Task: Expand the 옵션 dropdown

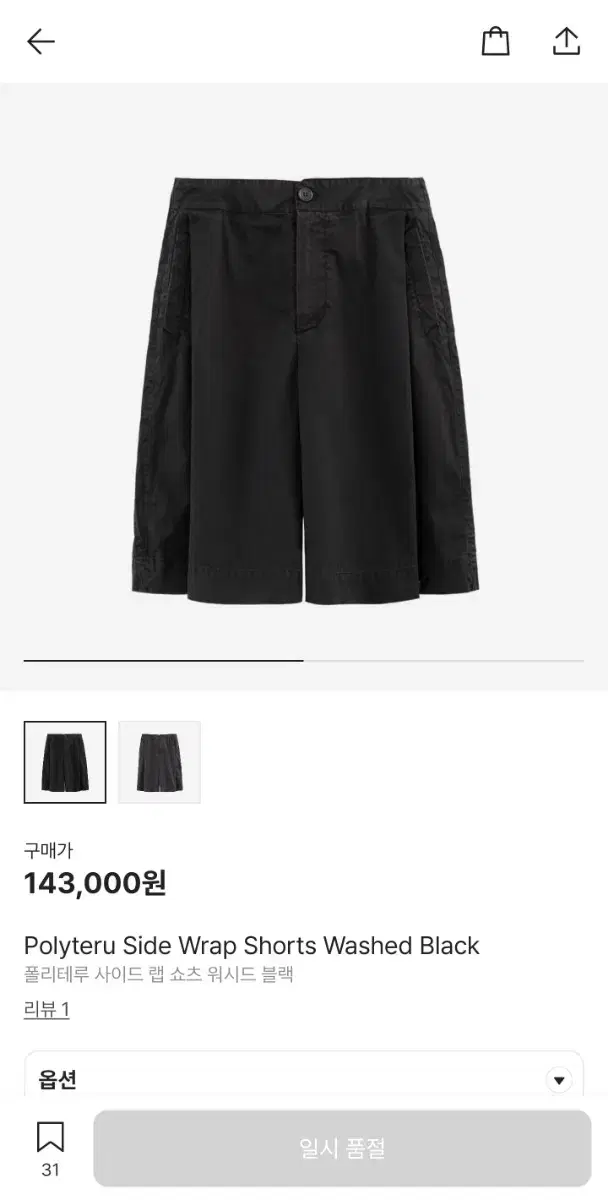Action: (x=559, y=1080)
